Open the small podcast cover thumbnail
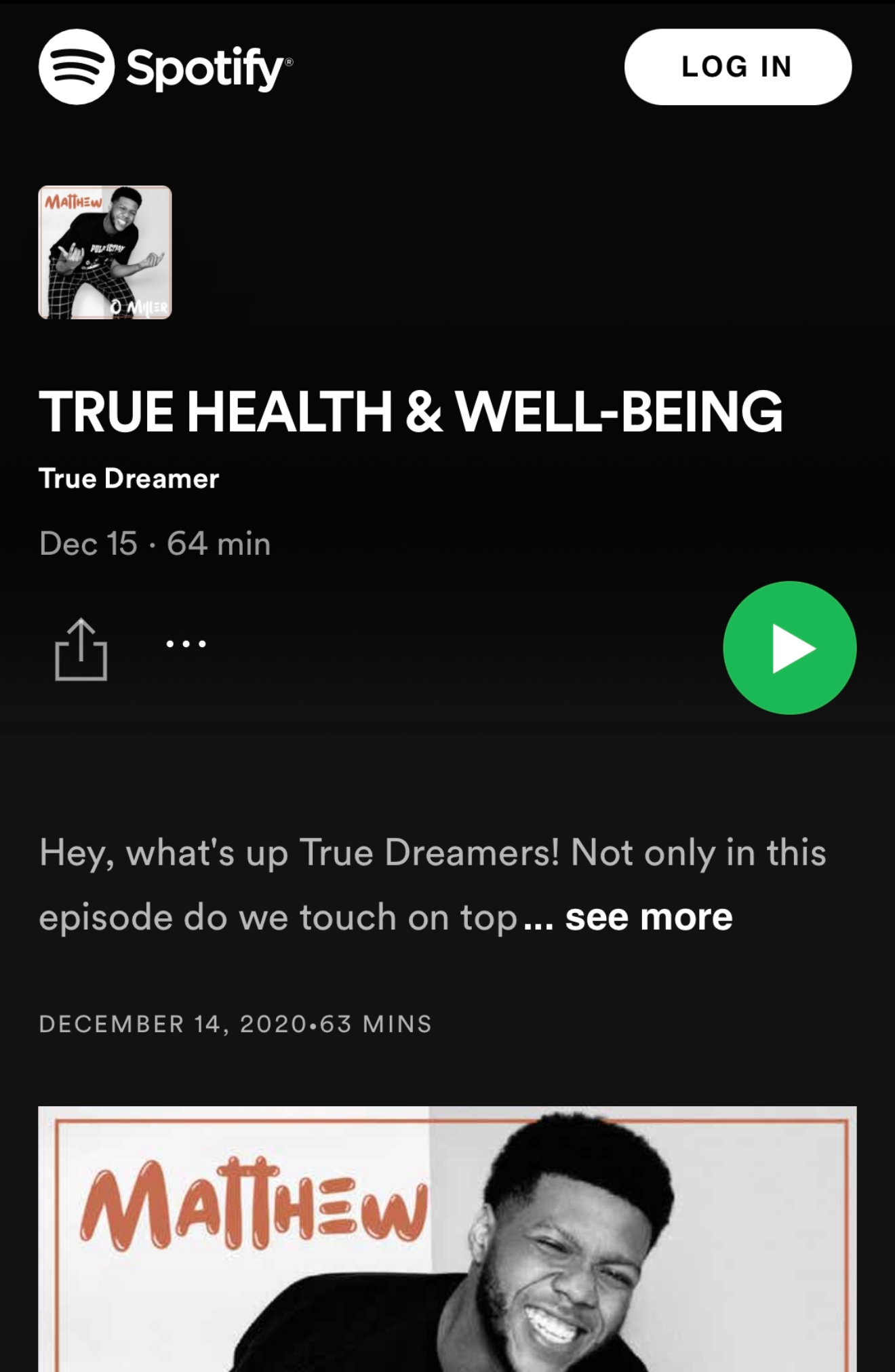This screenshot has width=895, height=1372. (105, 252)
